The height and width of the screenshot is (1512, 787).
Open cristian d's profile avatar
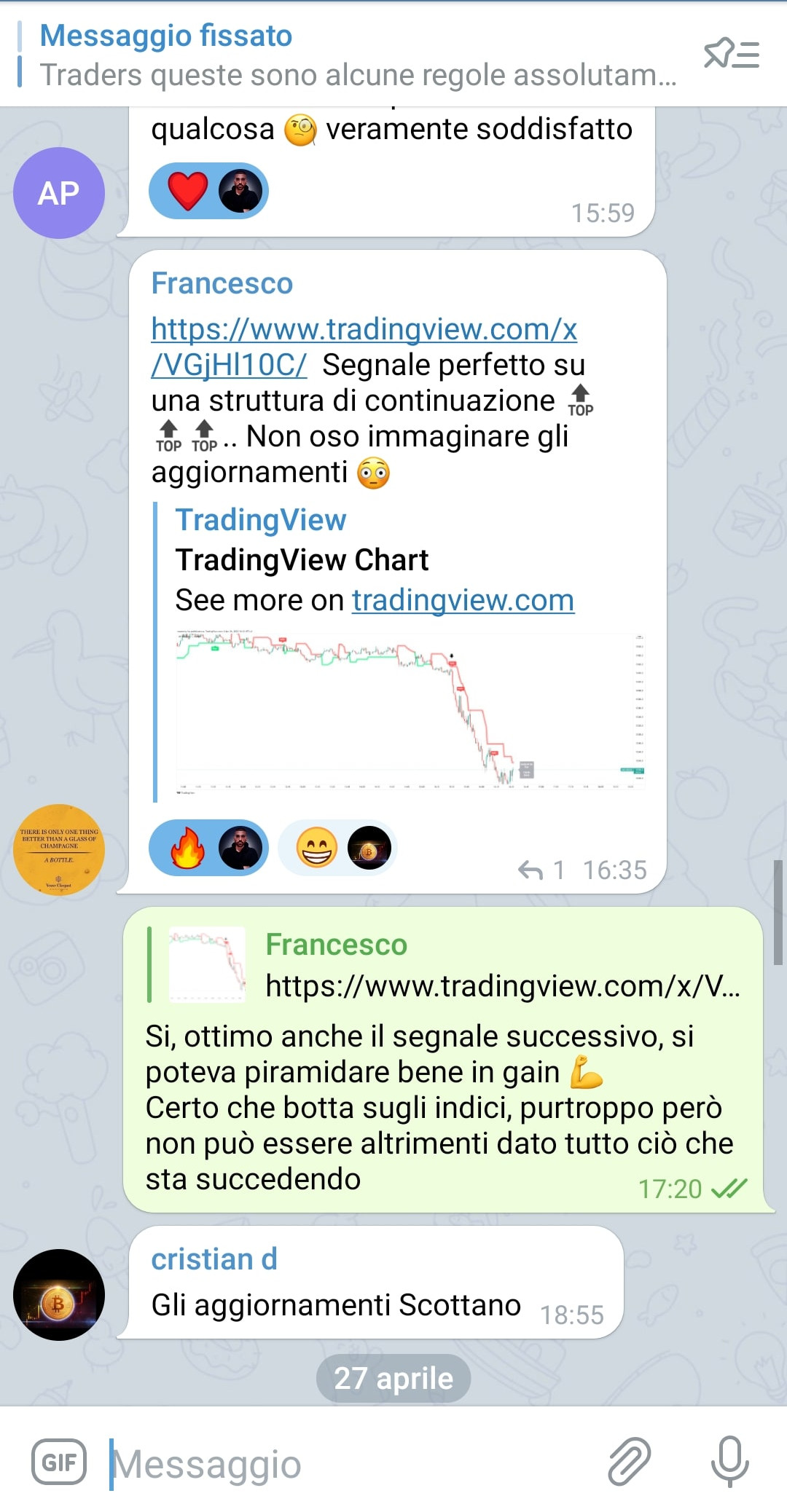59,1295
